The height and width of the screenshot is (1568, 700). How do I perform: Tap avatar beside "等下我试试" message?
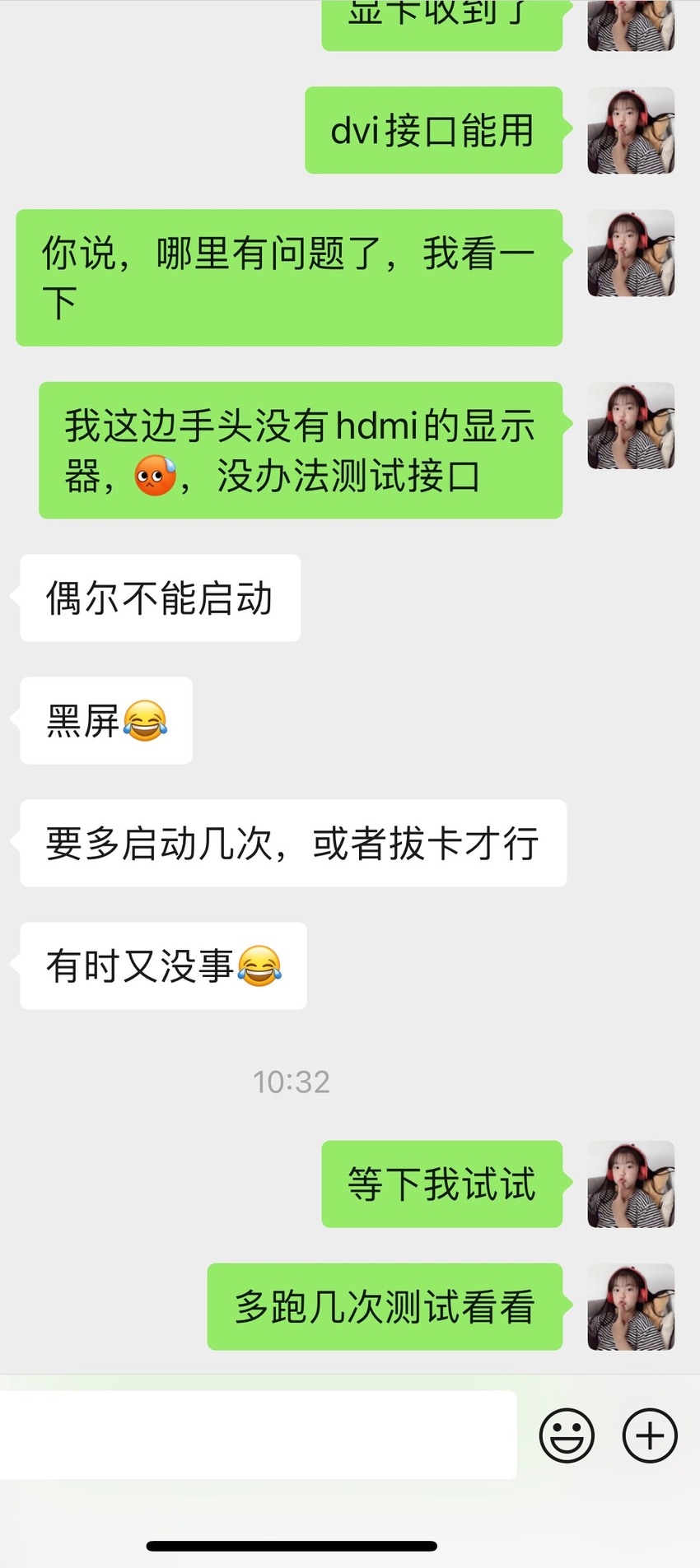(x=631, y=1184)
